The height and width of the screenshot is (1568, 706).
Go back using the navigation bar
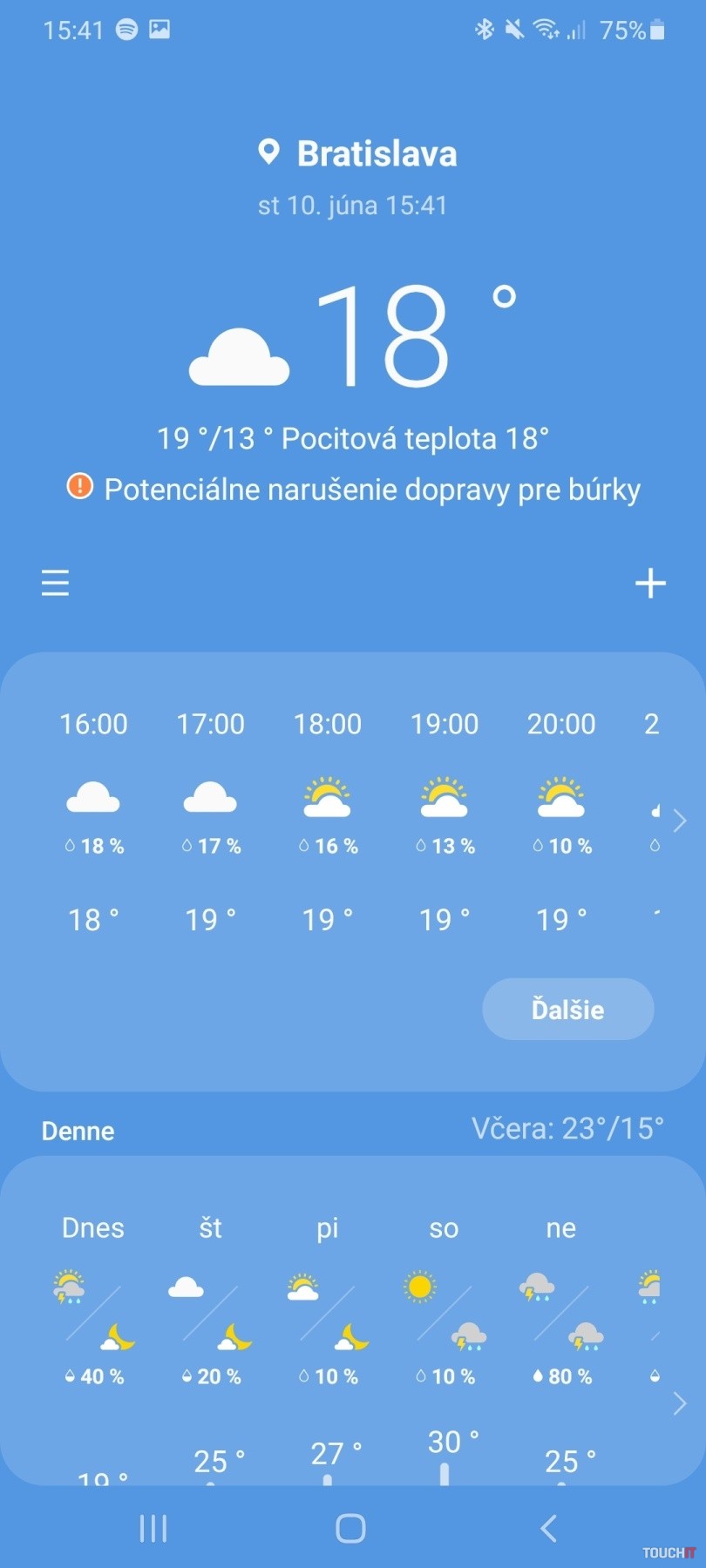(x=548, y=1528)
